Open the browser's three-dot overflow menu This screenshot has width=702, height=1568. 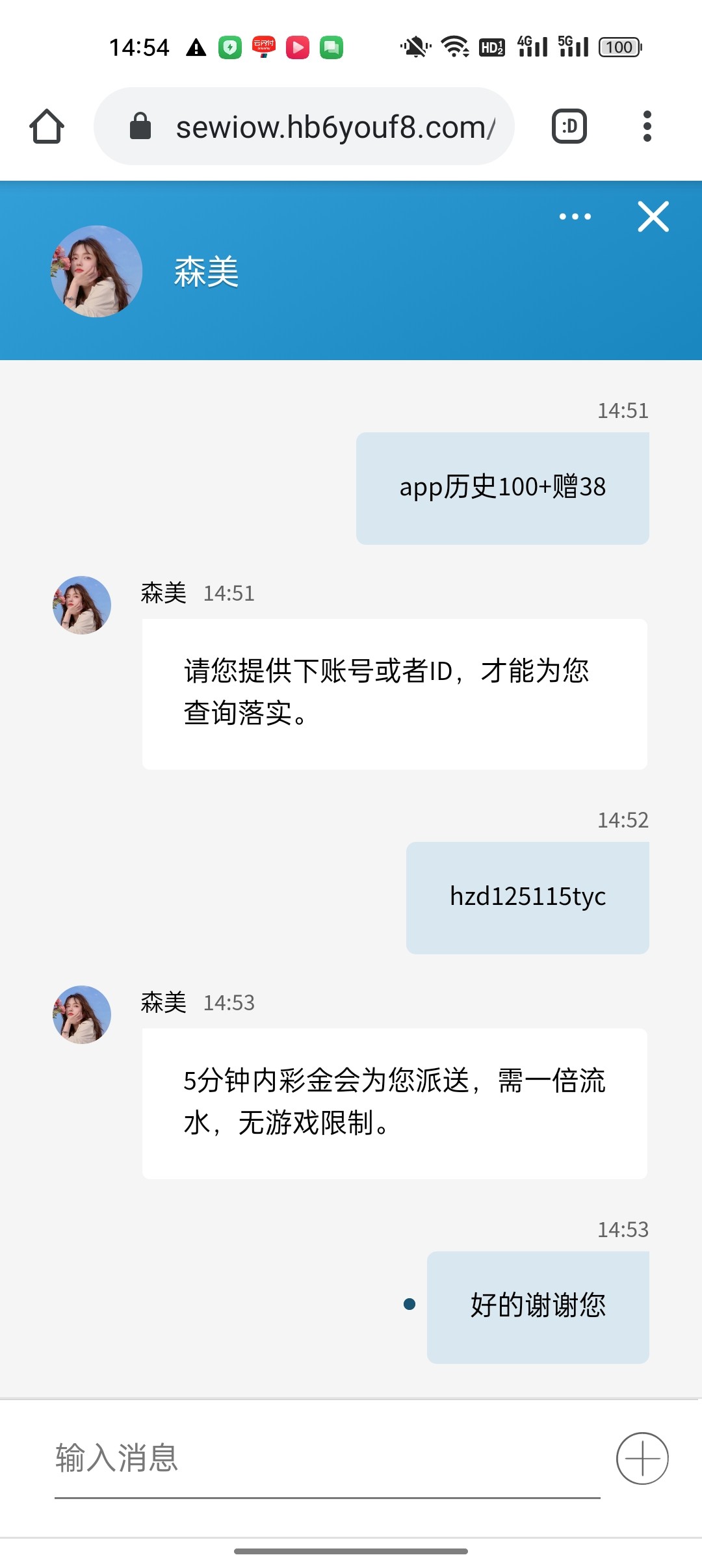point(647,126)
